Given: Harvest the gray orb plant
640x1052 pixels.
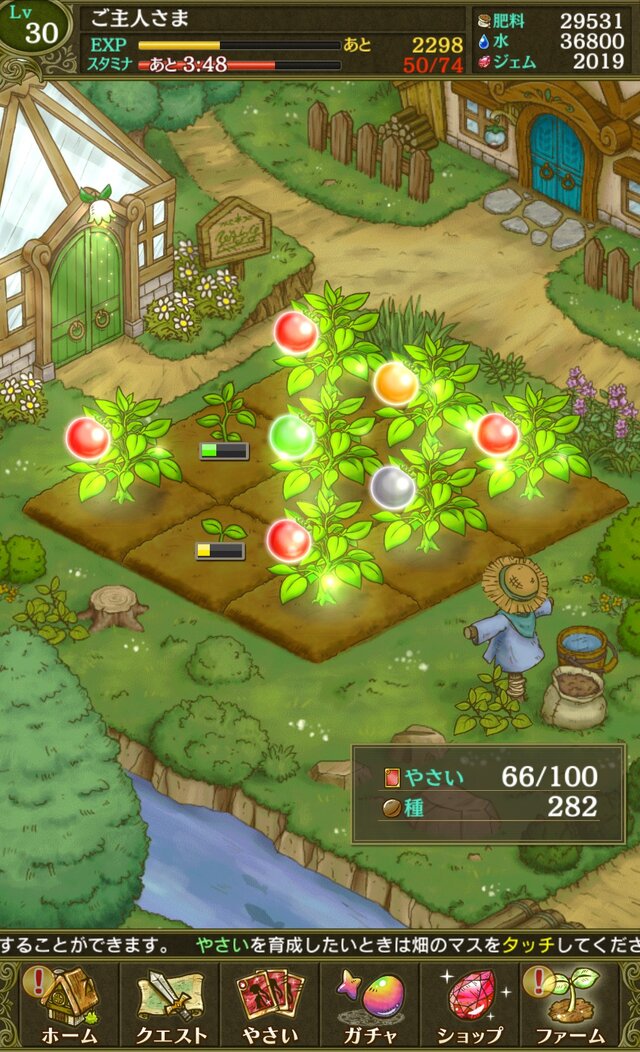Looking at the screenshot, I should pos(393,487).
